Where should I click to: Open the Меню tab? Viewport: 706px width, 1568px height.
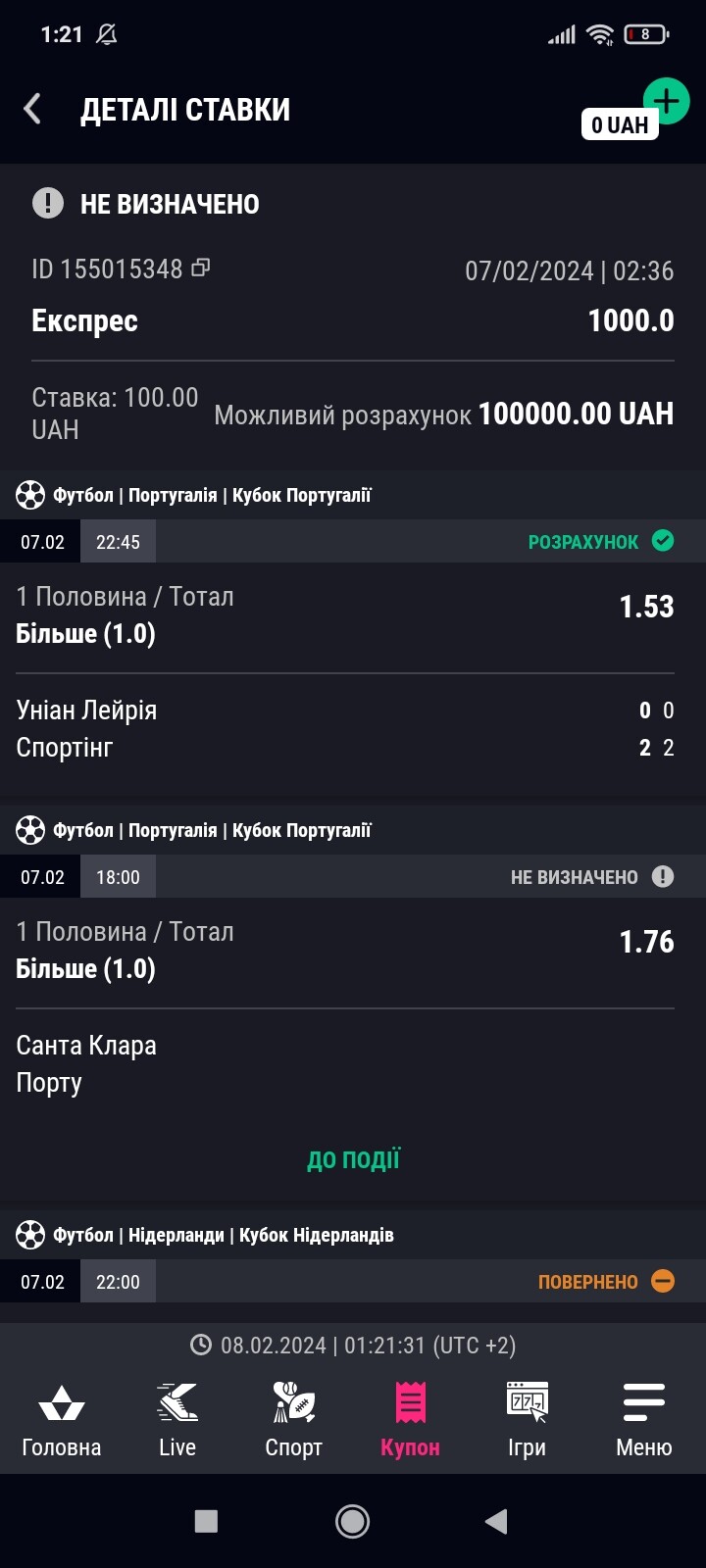click(x=643, y=1419)
